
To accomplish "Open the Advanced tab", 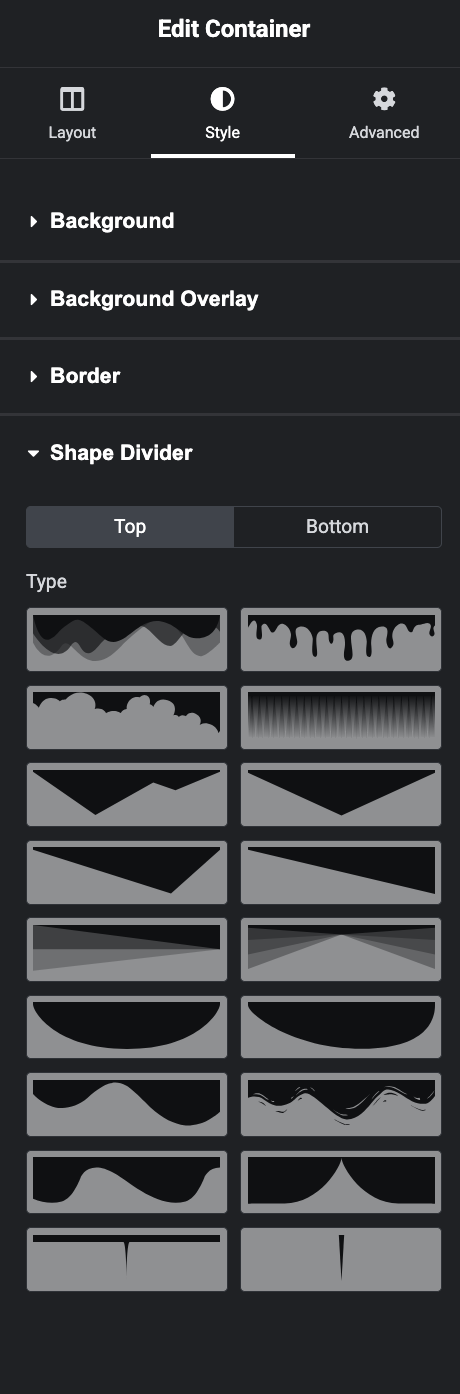I will [384, 113].
